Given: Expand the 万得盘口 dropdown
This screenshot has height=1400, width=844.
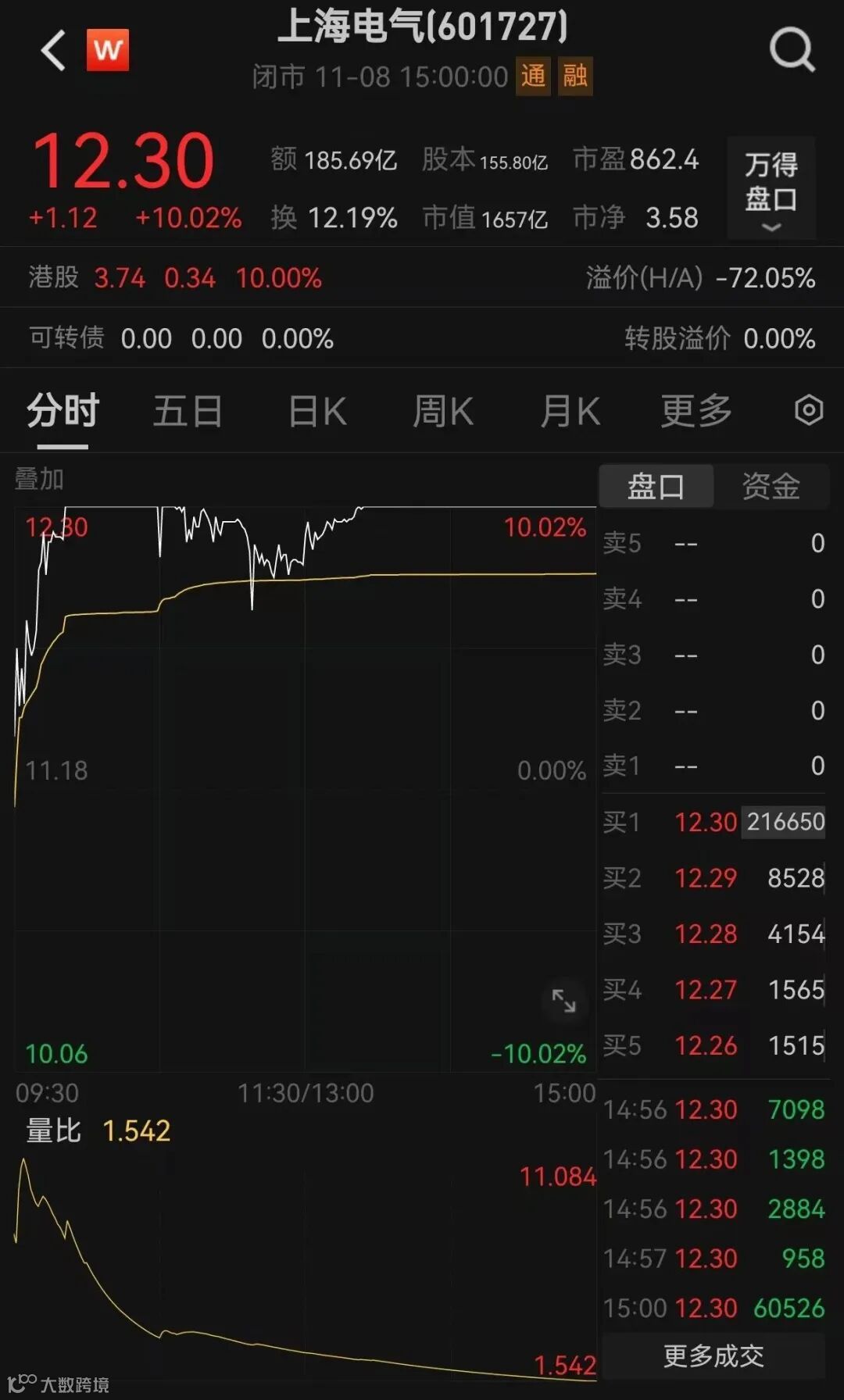Looking at the screenshot, I should point(771,188).
